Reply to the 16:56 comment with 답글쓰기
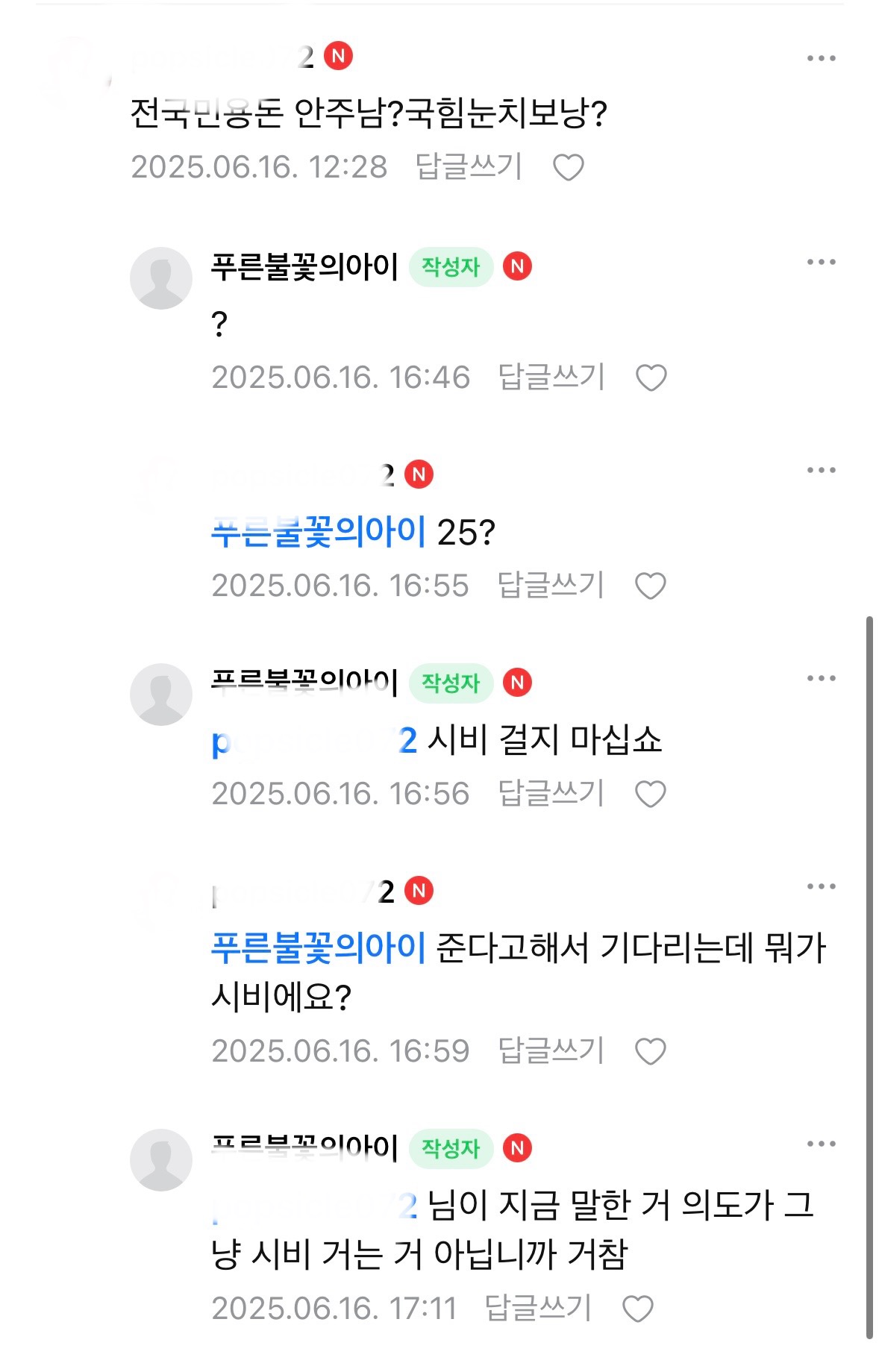The image size is (879, 1372). click(551, 794)
